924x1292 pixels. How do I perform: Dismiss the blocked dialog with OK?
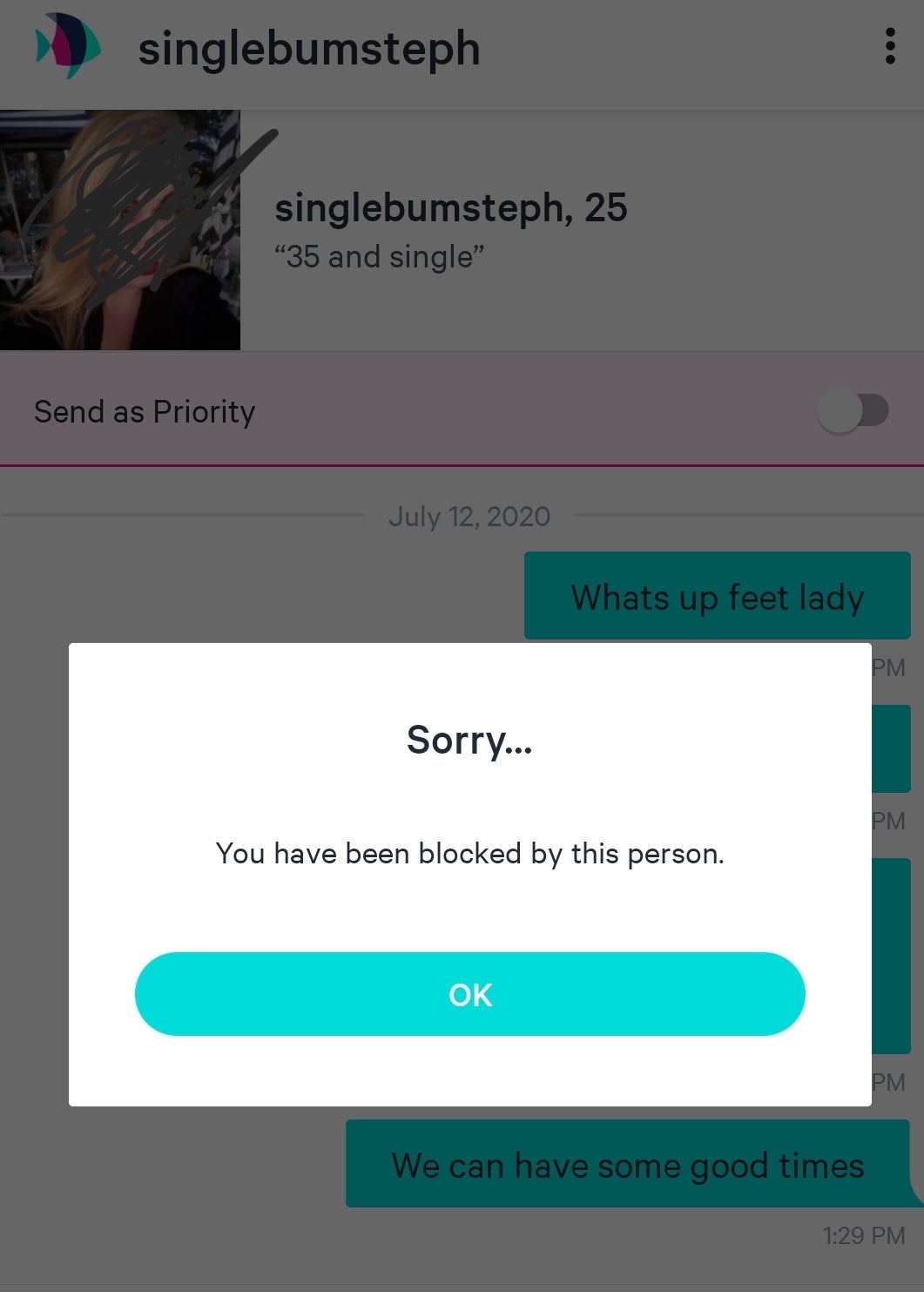click(469, 994)
